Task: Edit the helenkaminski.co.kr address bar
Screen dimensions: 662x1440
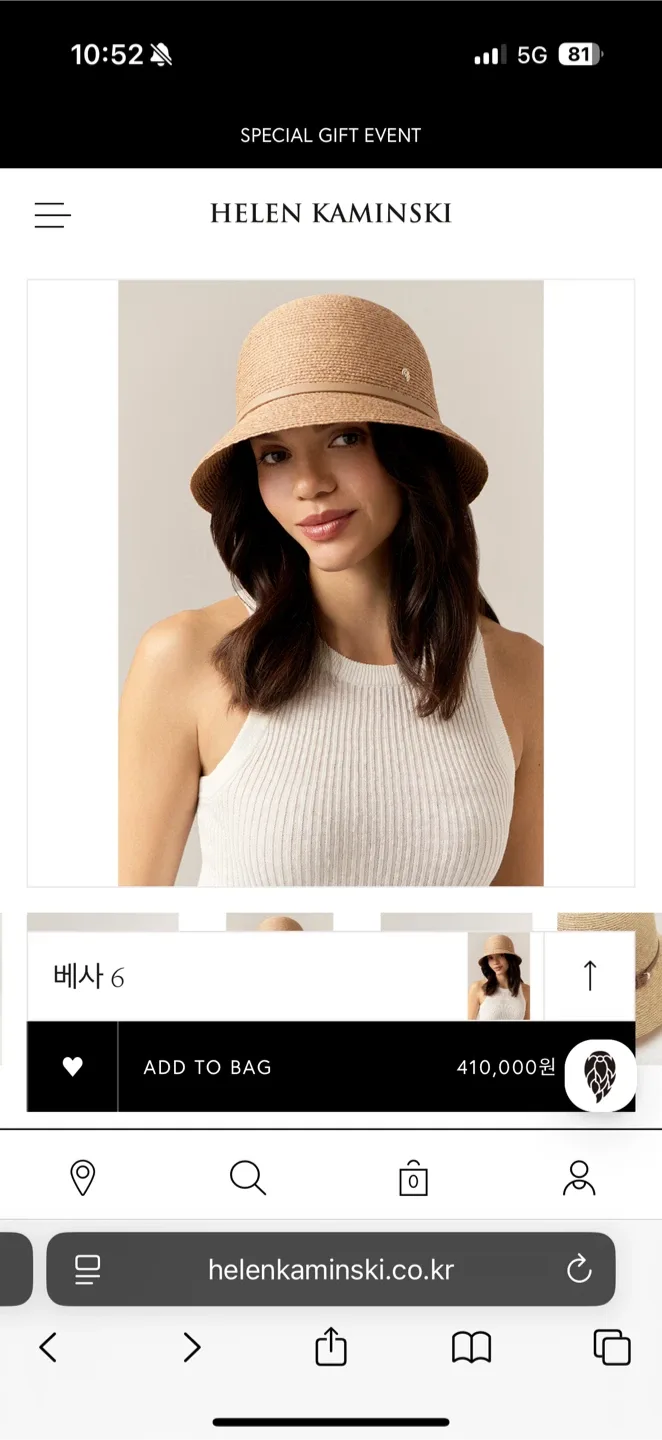Action: pos(330,1270)
